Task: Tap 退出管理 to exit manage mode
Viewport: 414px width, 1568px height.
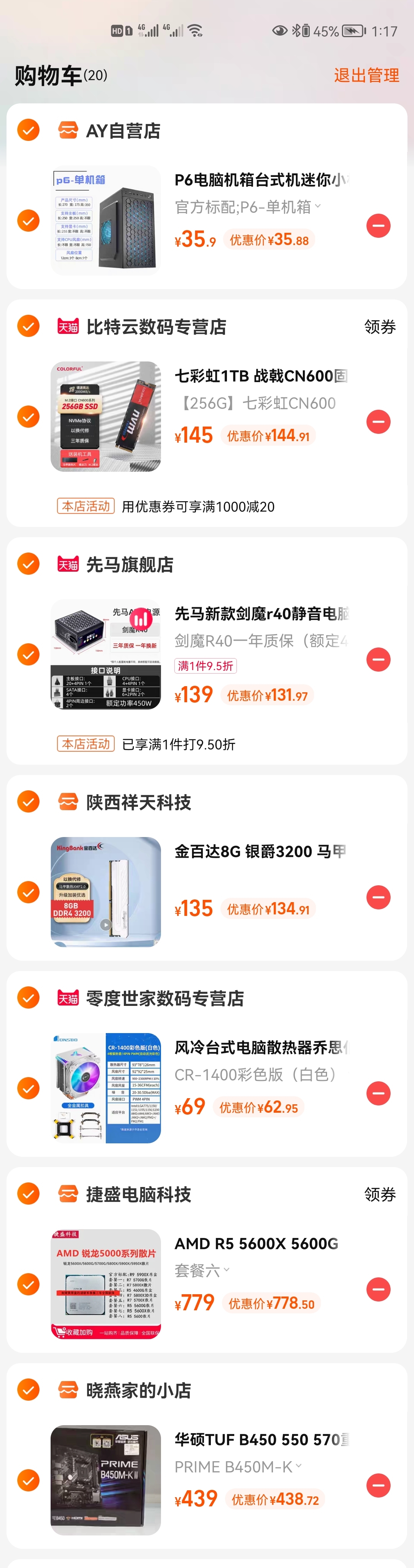Action: [366, 75]
